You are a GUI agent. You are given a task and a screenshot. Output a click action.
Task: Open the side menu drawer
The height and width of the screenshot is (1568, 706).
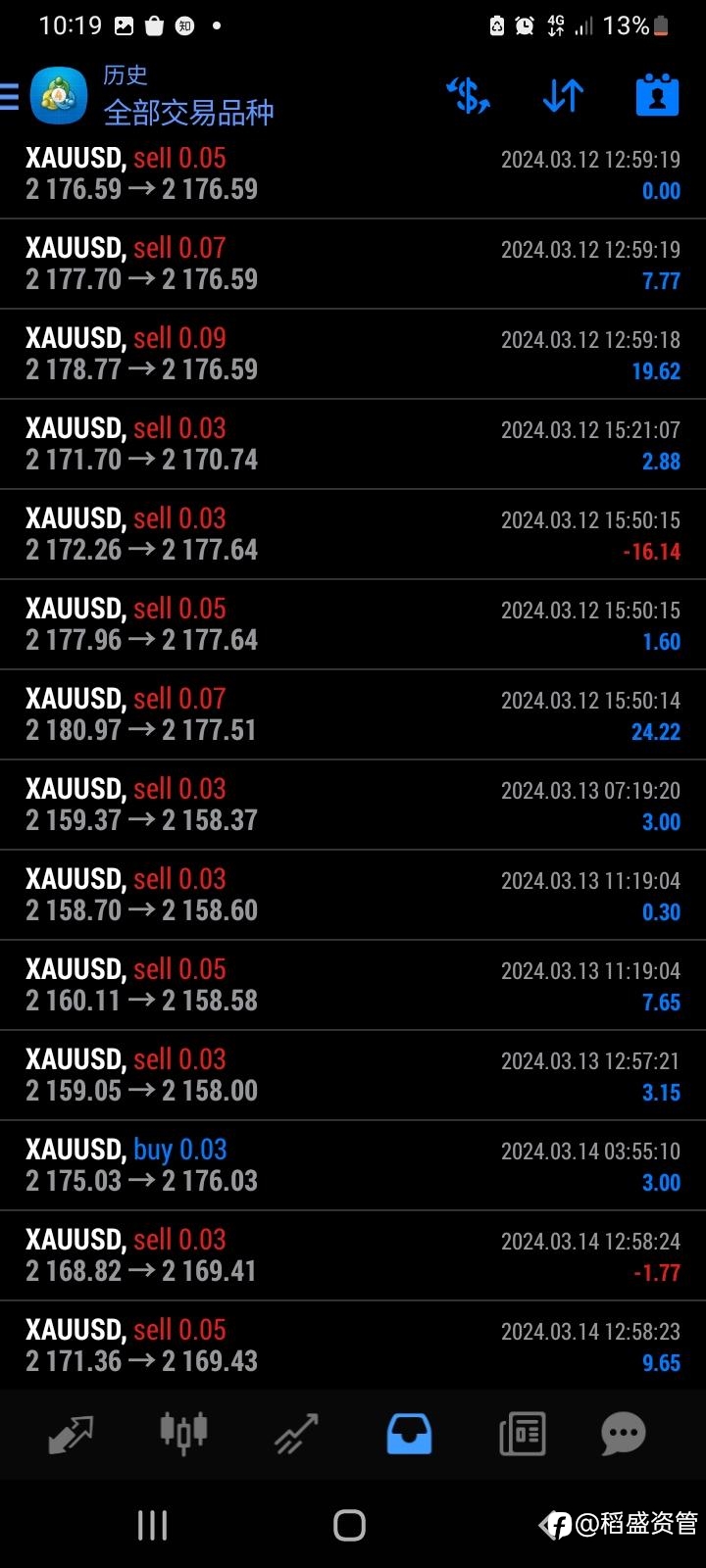pos(10,96)
